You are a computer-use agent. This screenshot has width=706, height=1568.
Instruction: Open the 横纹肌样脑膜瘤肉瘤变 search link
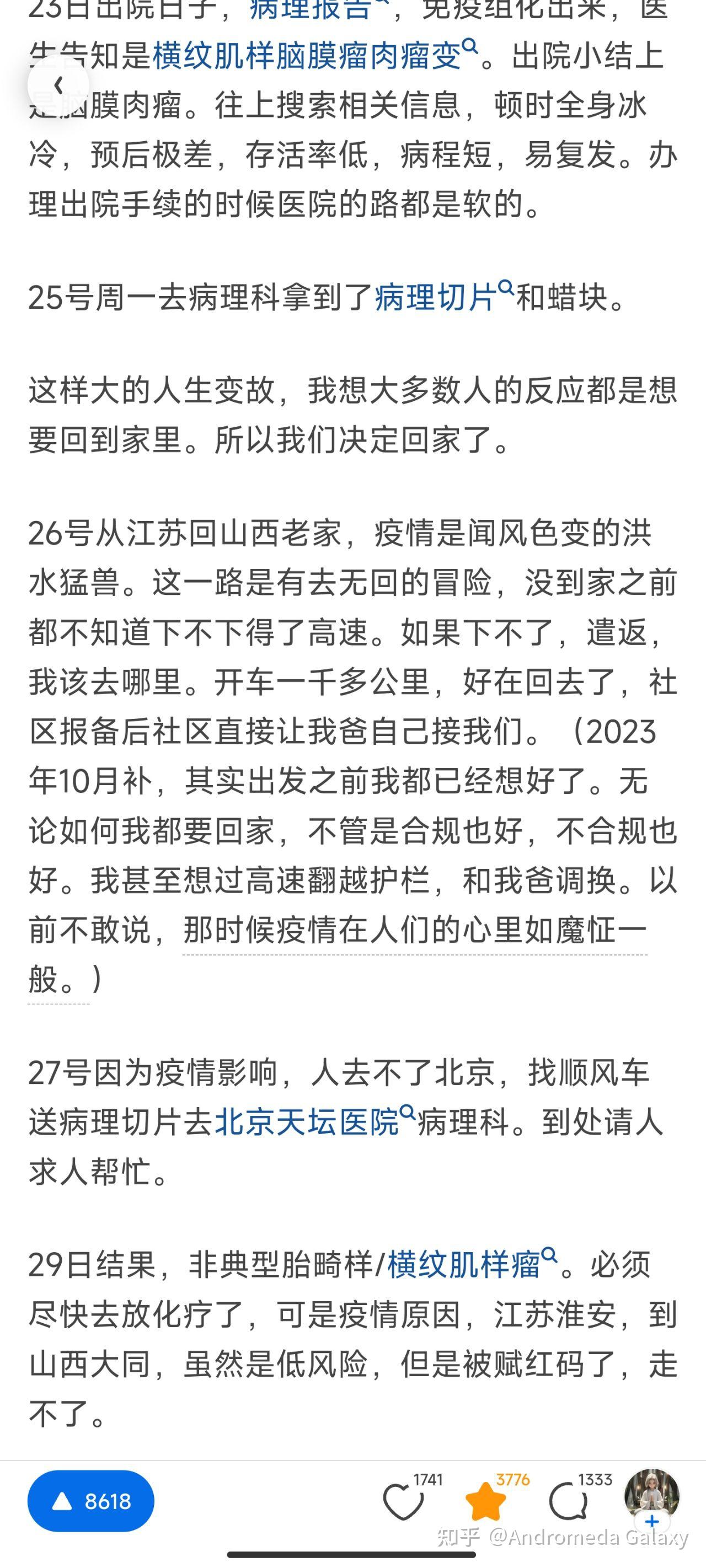[x=315, y=56]
